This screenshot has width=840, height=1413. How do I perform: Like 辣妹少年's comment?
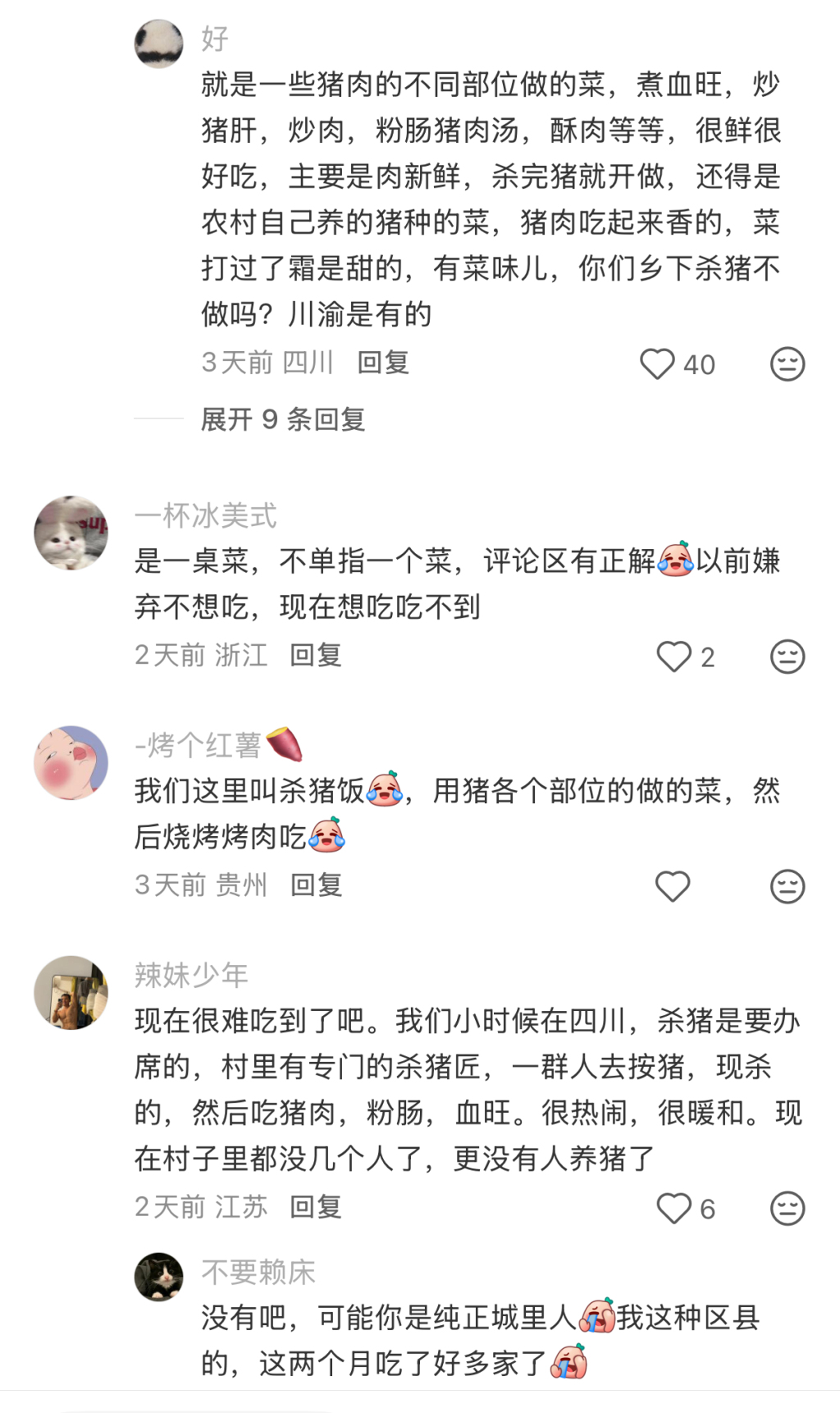674,1208
